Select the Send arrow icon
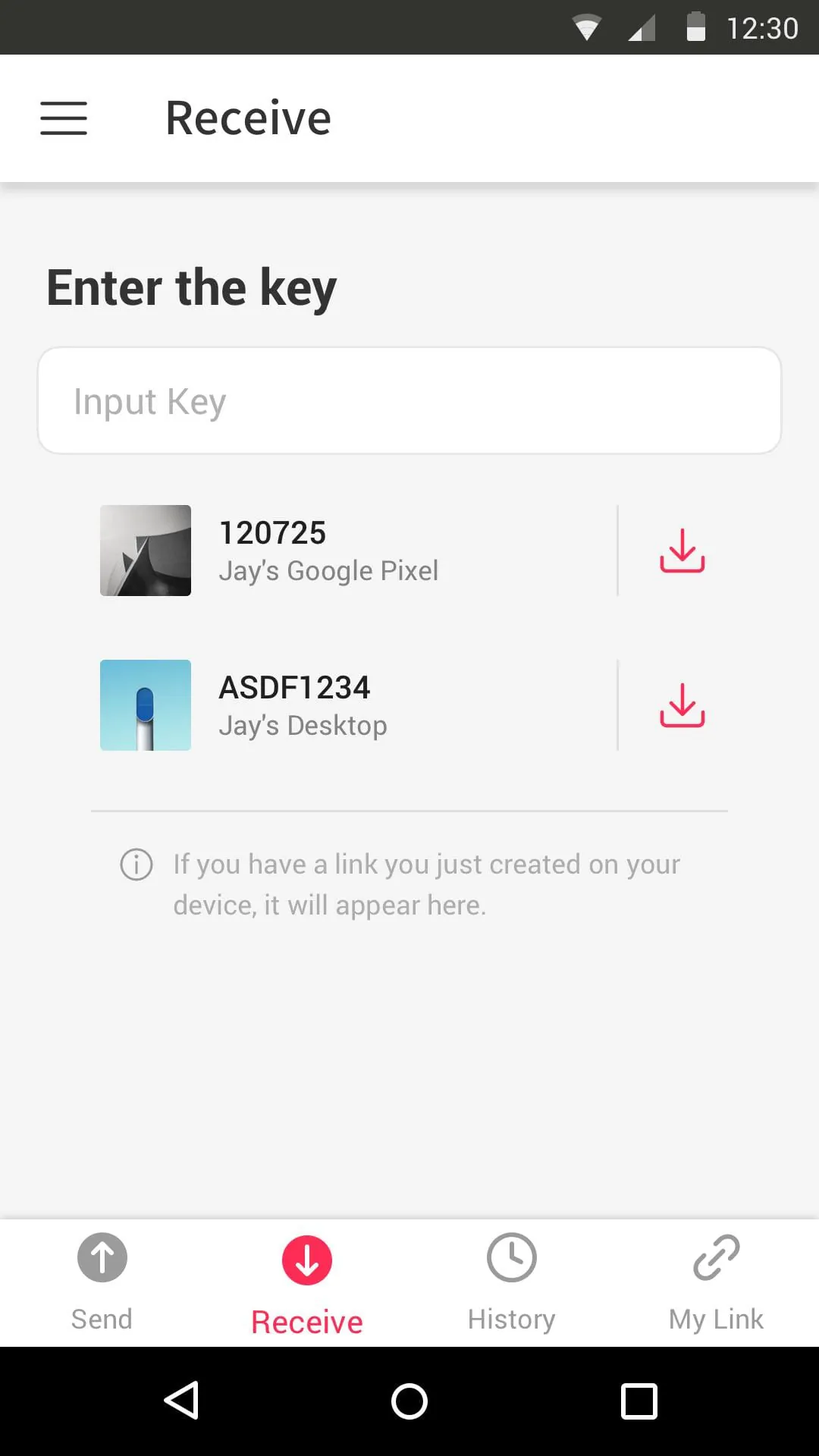 (x=102, y=1257)
